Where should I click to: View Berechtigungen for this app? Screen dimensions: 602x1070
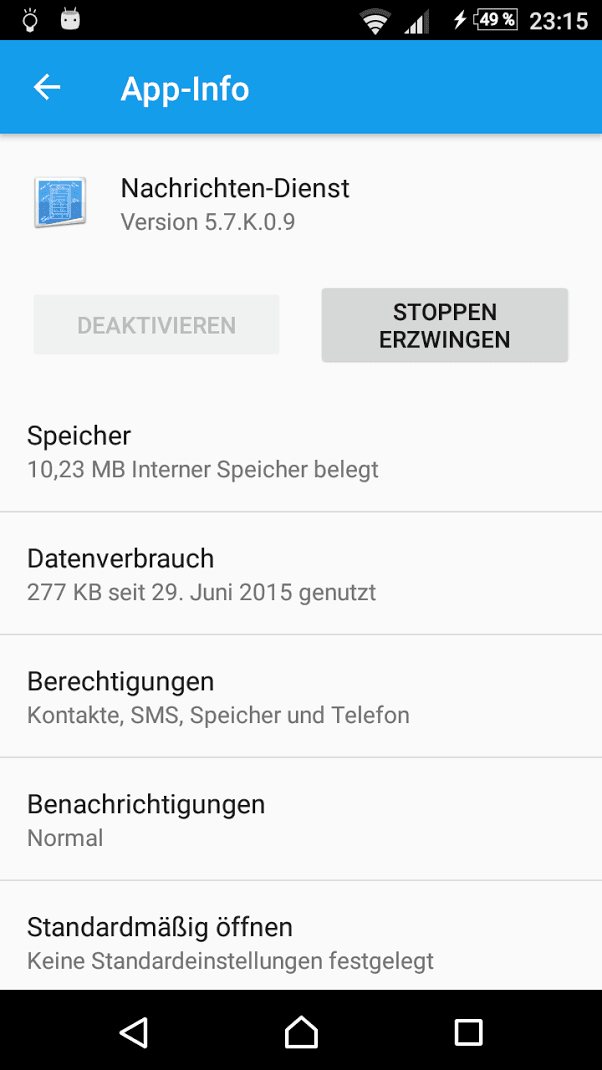(301, 696)
